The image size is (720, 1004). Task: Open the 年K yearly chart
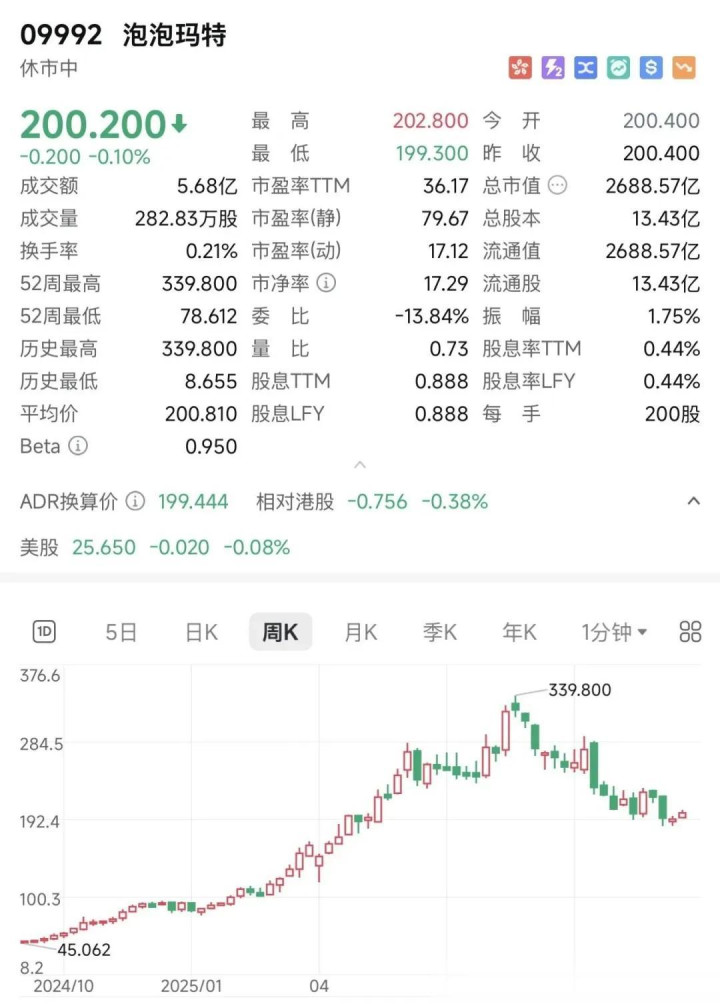pyautogui.click(x=519, y=632)
